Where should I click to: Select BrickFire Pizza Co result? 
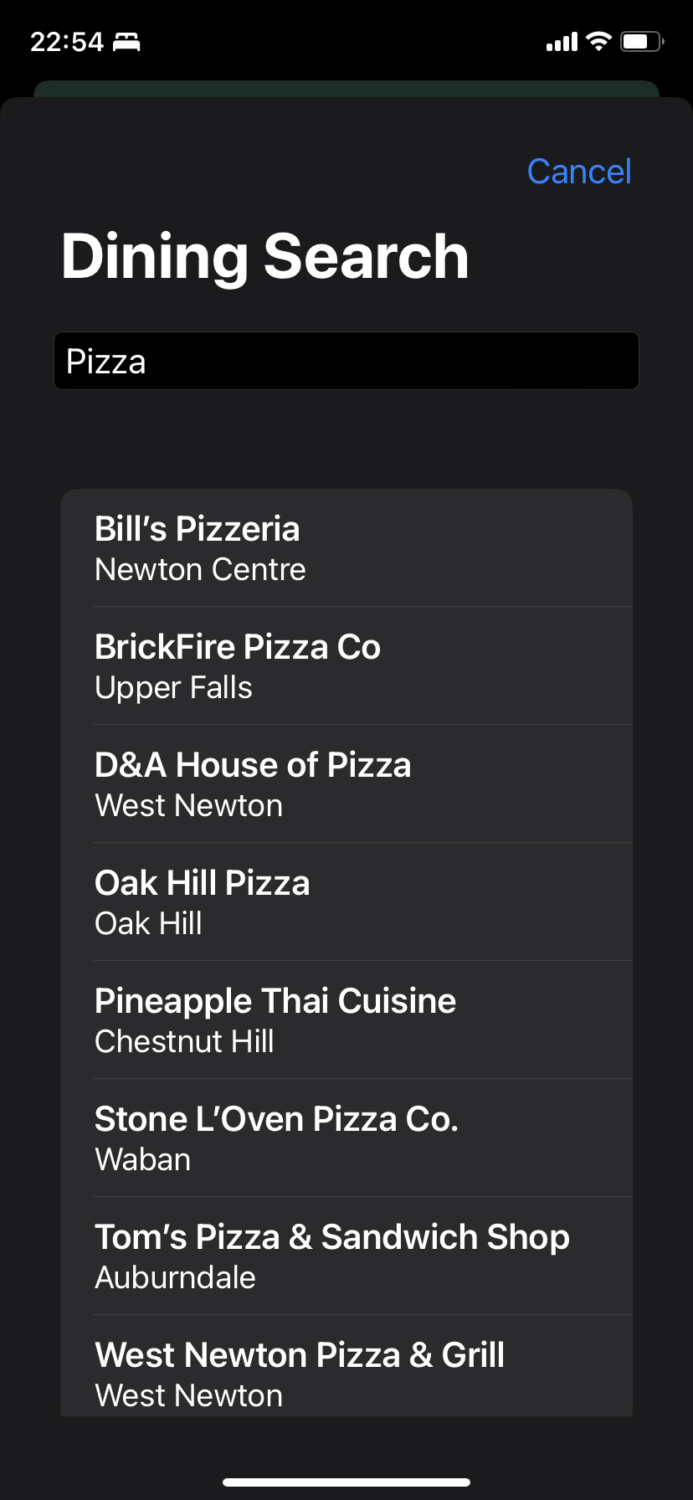pyautogui.click(x=346, y=666)
